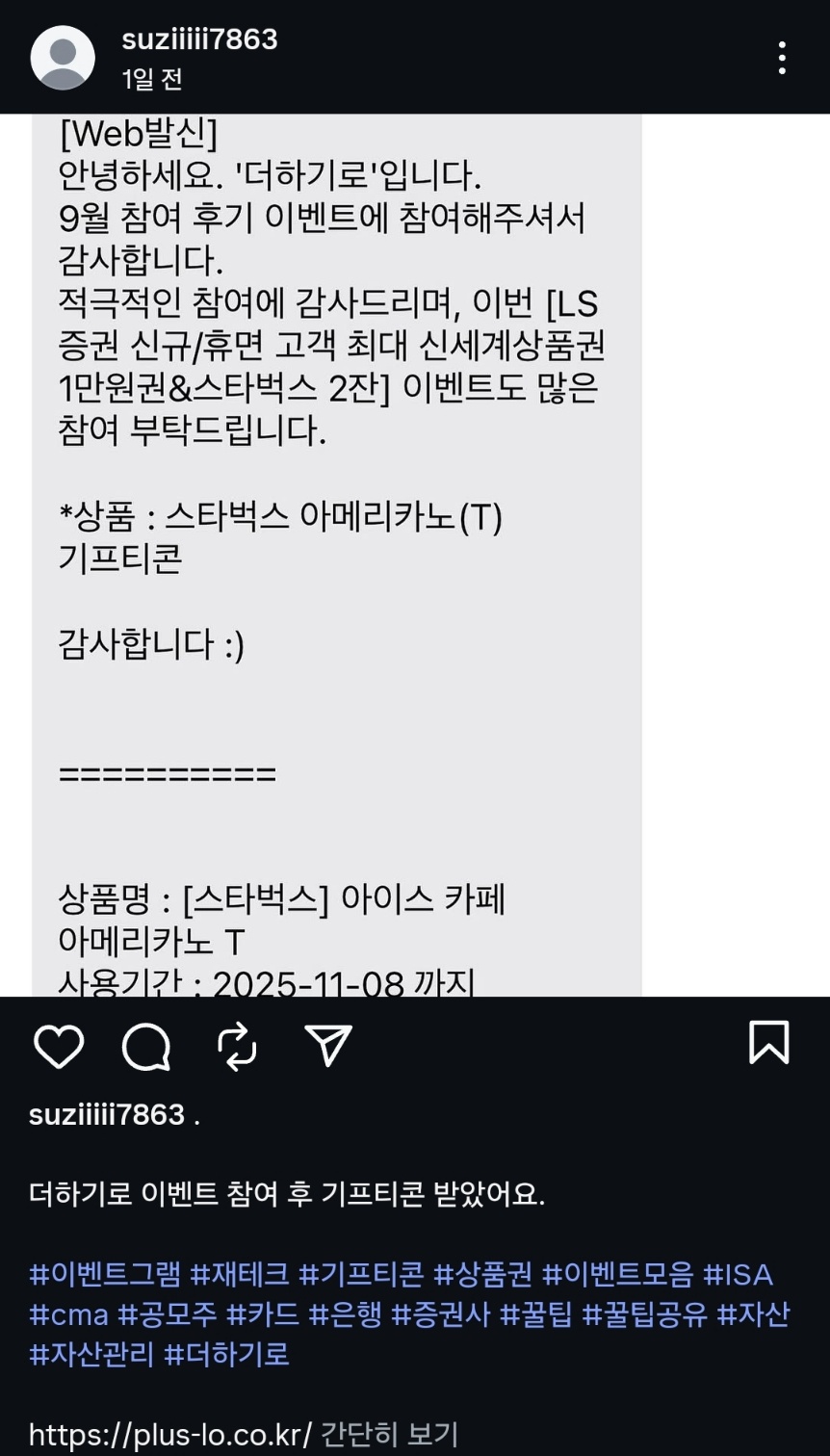This screenshot has width=830, height=1456.
Task: Like this post with the heart icon
Action: (59, 1045)
